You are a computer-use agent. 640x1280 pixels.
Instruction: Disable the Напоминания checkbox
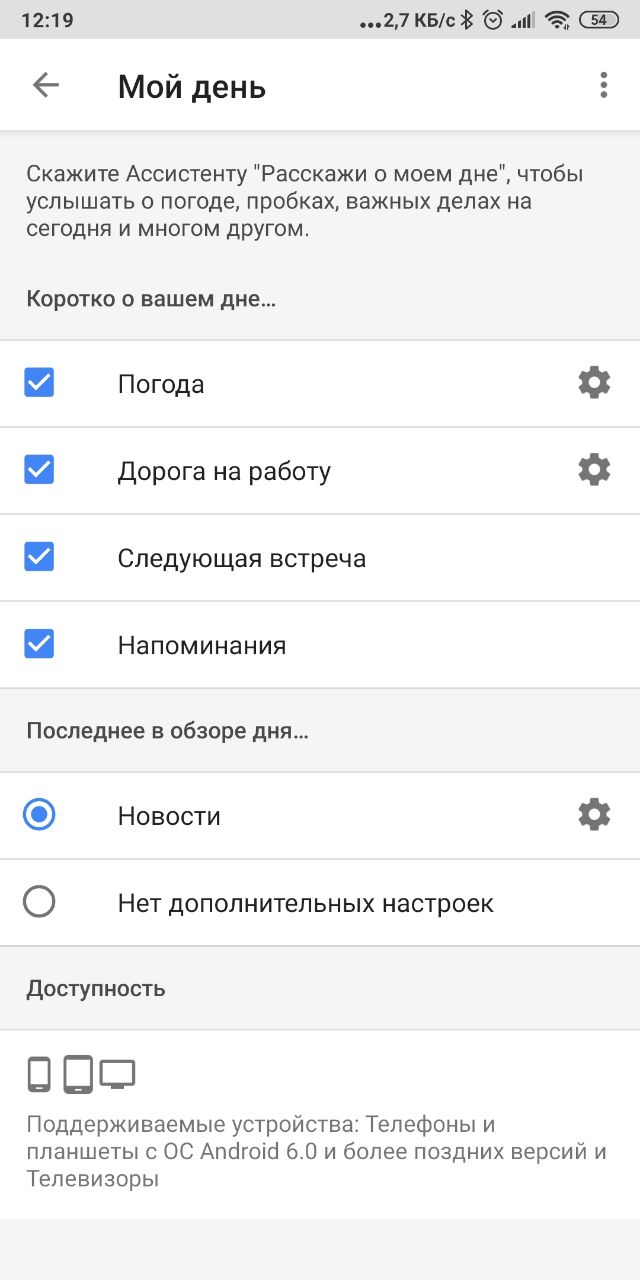[39, 644]
